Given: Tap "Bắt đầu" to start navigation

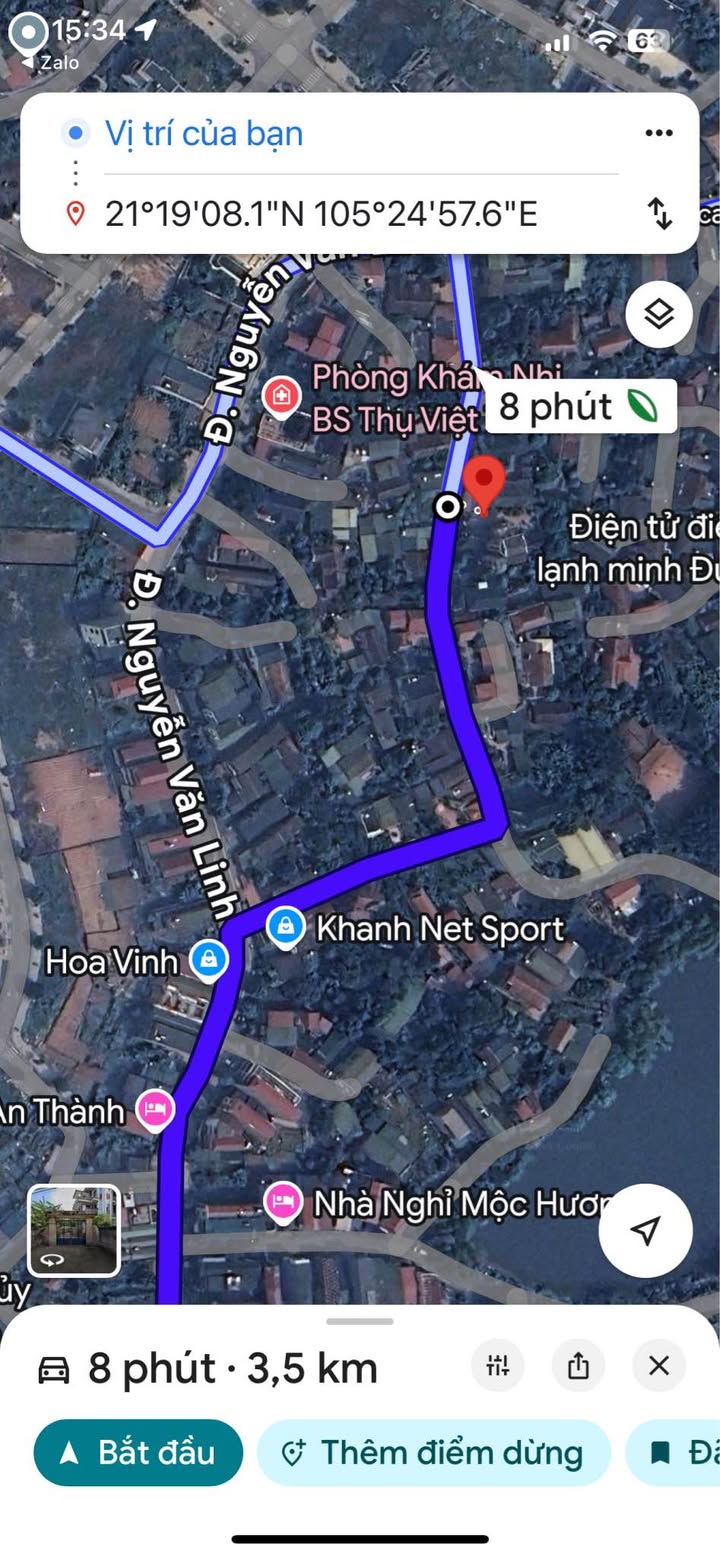Looking at the screenshot, I should [x=138, y=1452].
